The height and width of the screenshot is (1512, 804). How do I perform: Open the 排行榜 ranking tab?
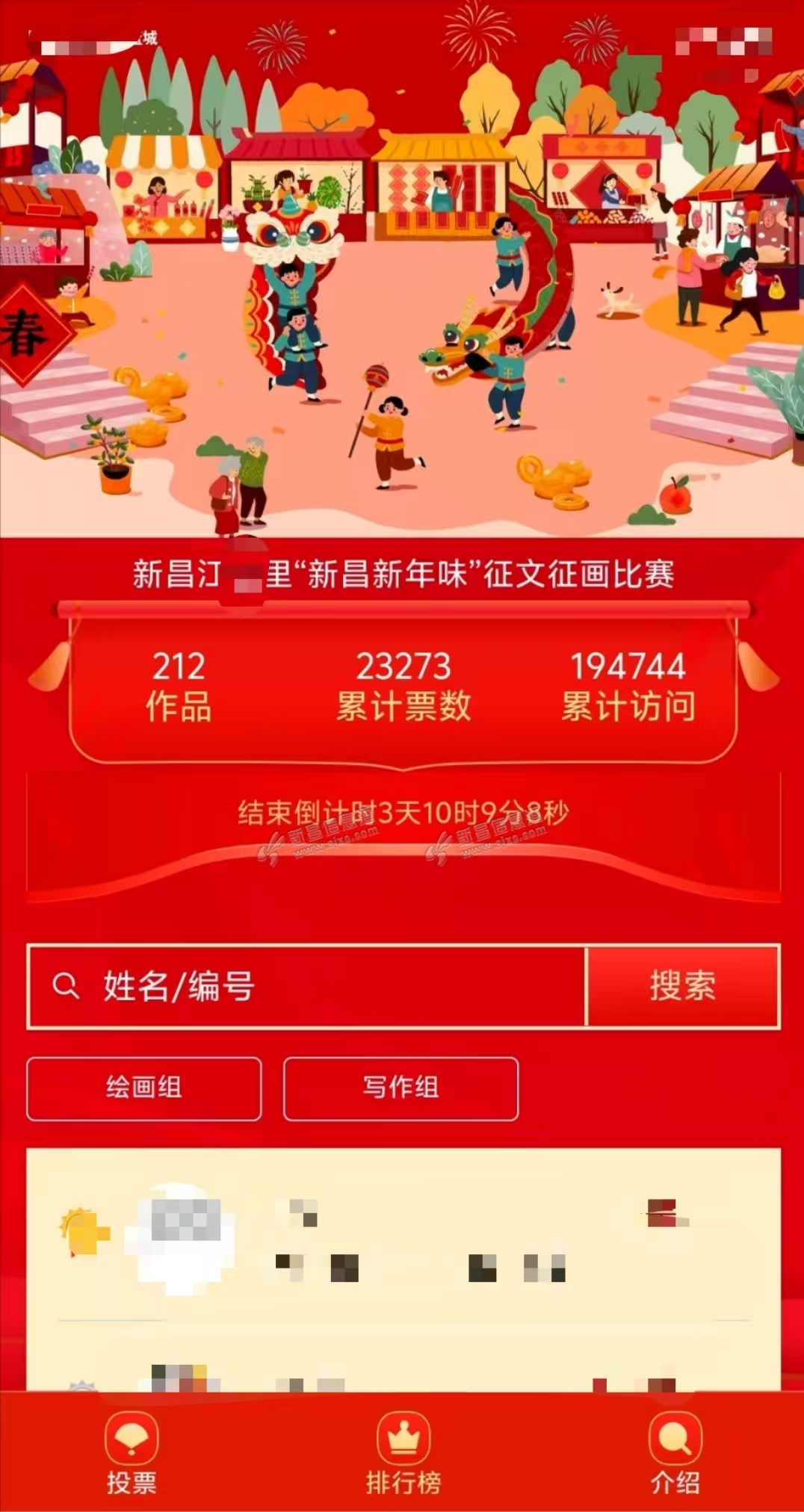[403, 1452]
